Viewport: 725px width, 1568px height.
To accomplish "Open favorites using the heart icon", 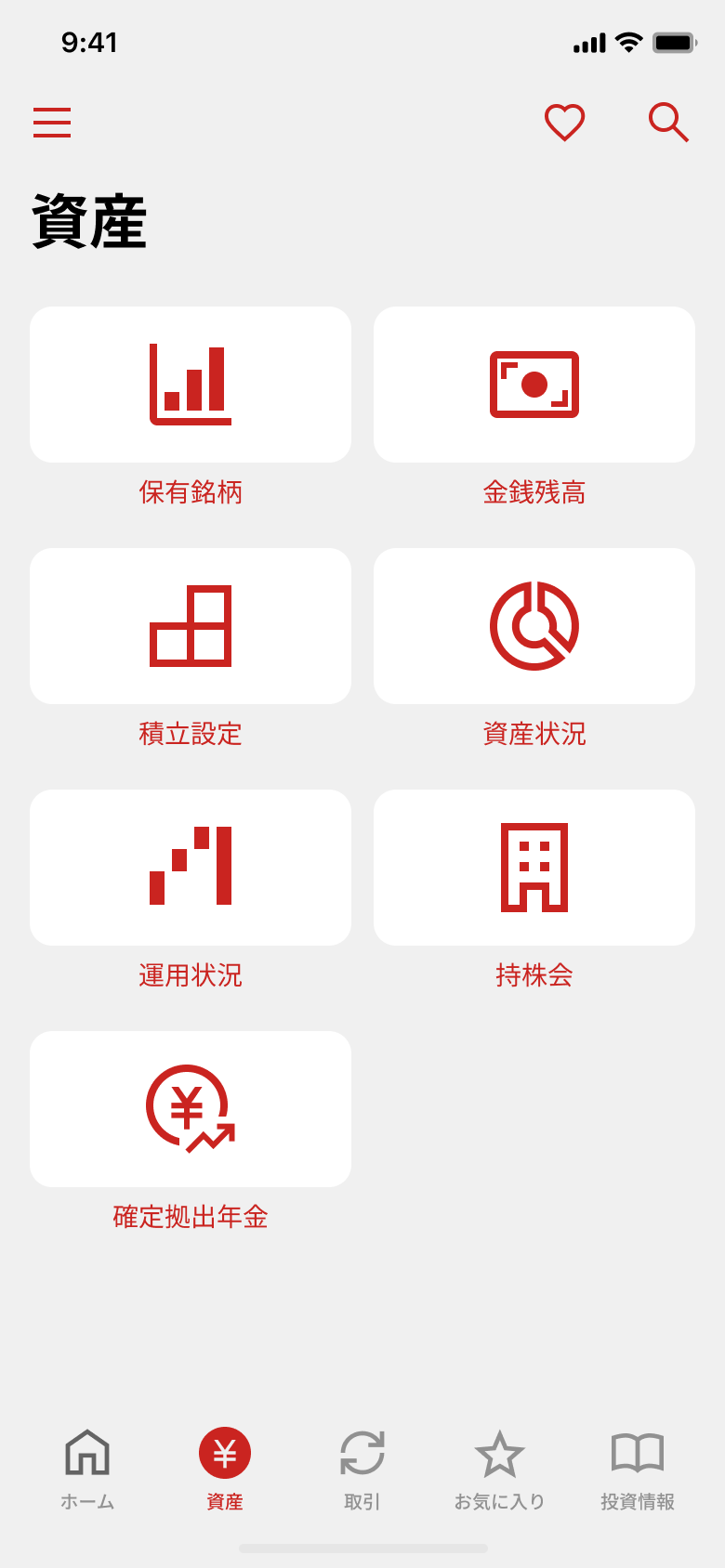I will pos(565,122).
